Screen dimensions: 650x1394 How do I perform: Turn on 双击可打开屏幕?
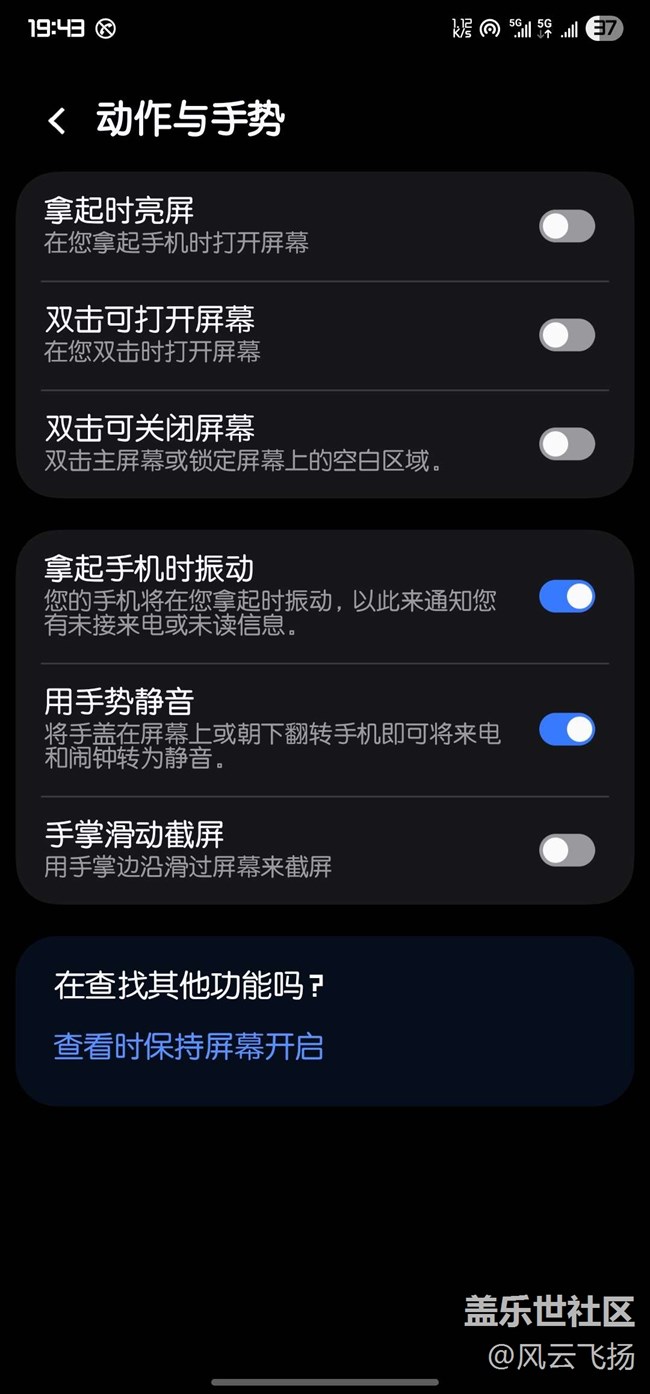(x=567, y=335)
